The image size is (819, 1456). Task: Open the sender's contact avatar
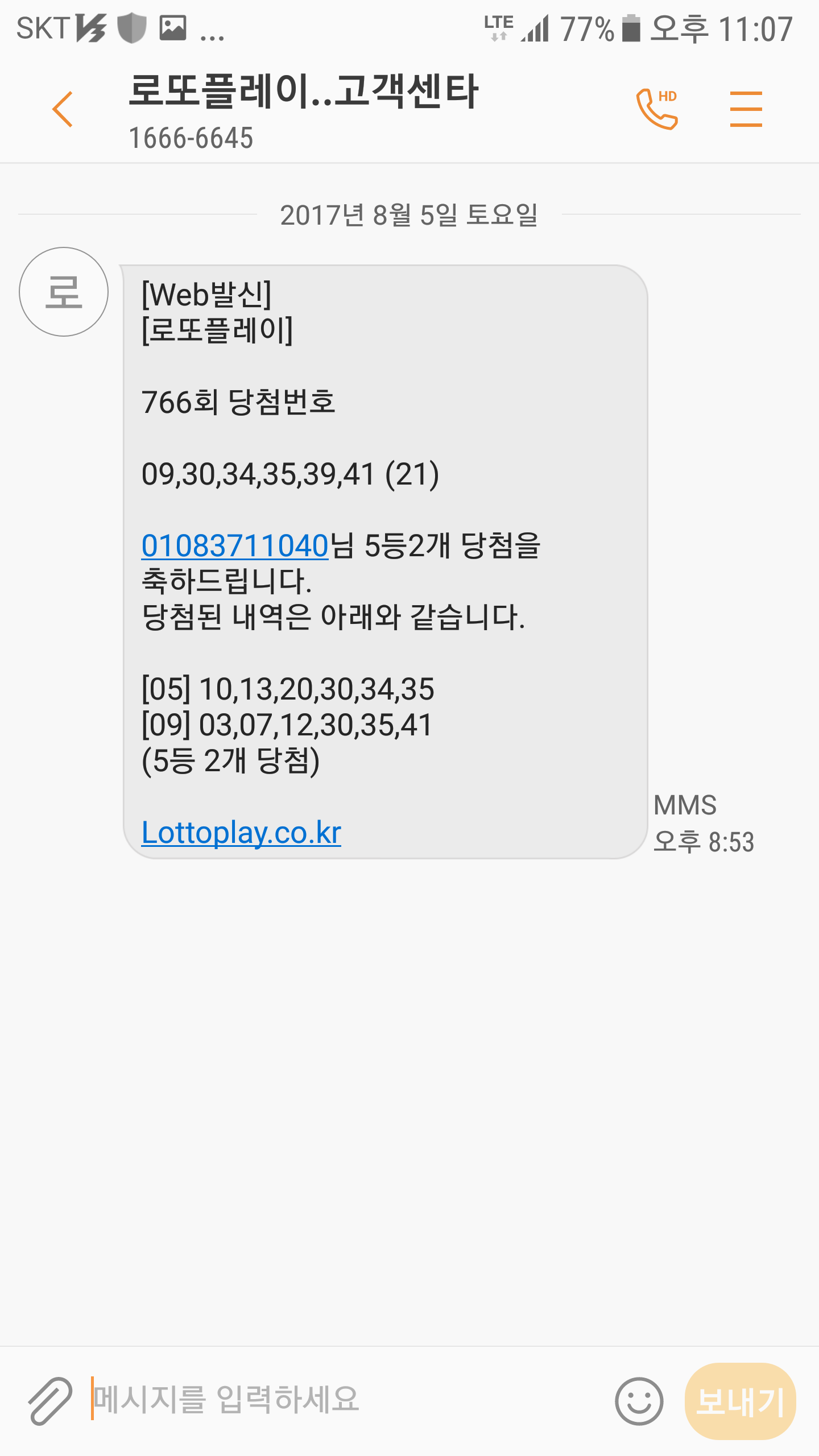tap(64, 292)
